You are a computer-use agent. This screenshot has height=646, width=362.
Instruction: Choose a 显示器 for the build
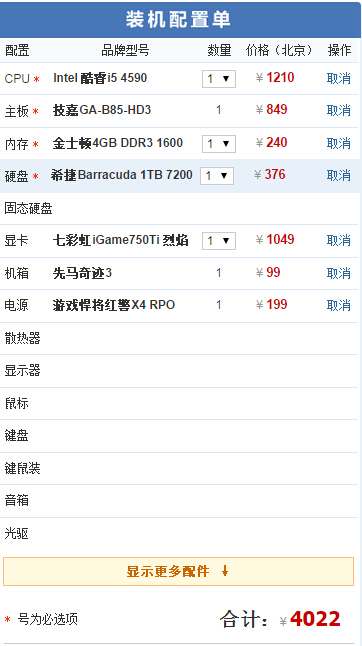click(x=180, y=371)
